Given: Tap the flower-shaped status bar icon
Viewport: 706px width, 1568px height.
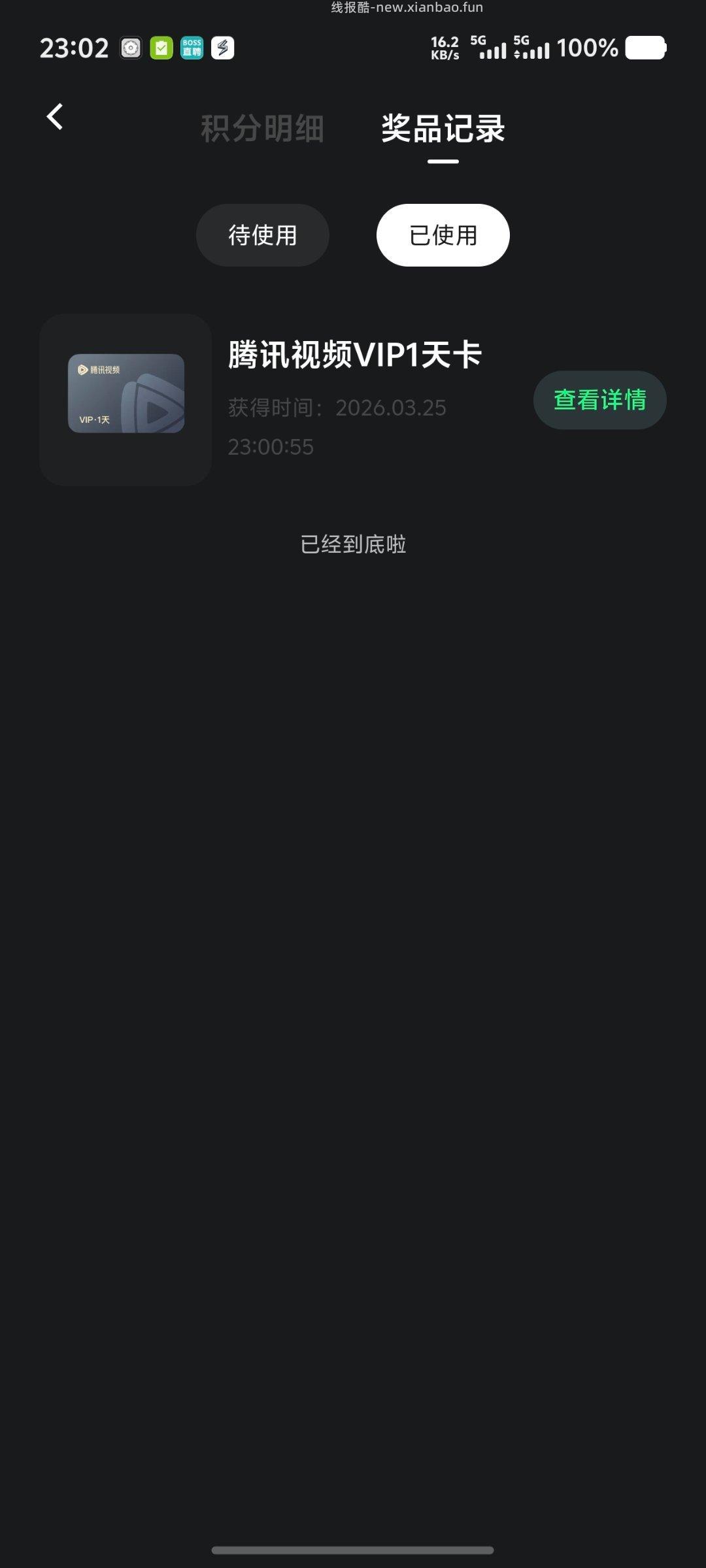Looking at the screenshot, I should pyautogui.click(x=129, y=48).
